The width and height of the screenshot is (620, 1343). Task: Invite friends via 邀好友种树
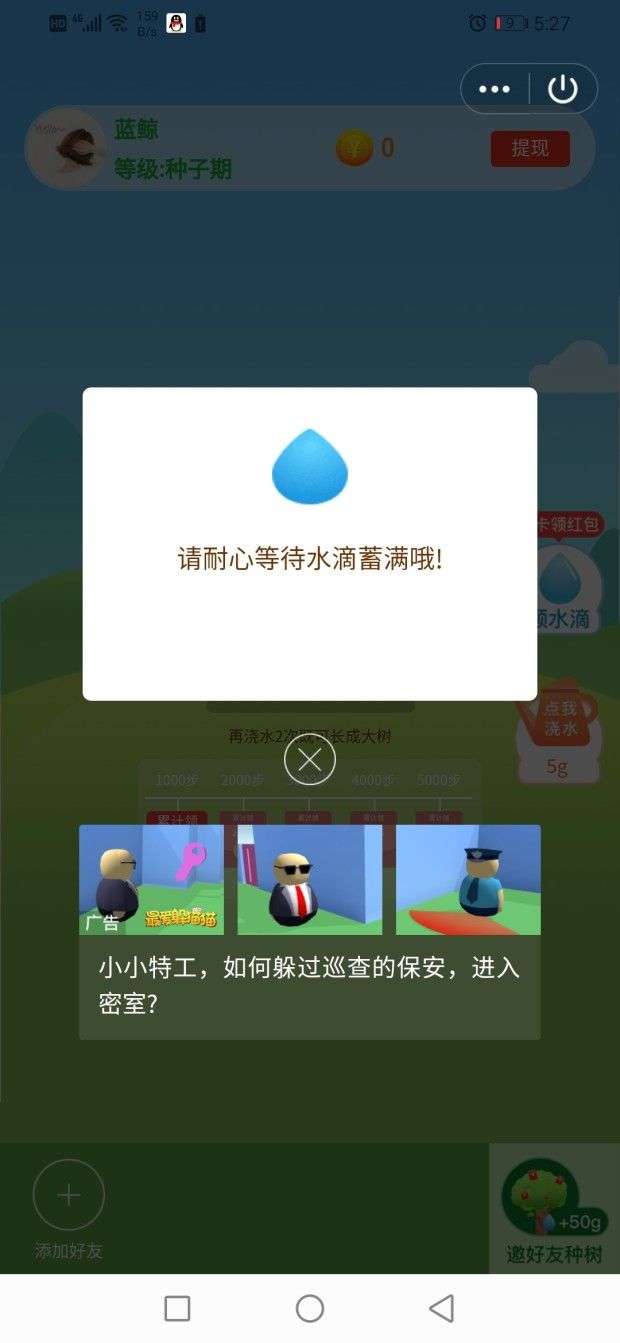(554, 1210)
